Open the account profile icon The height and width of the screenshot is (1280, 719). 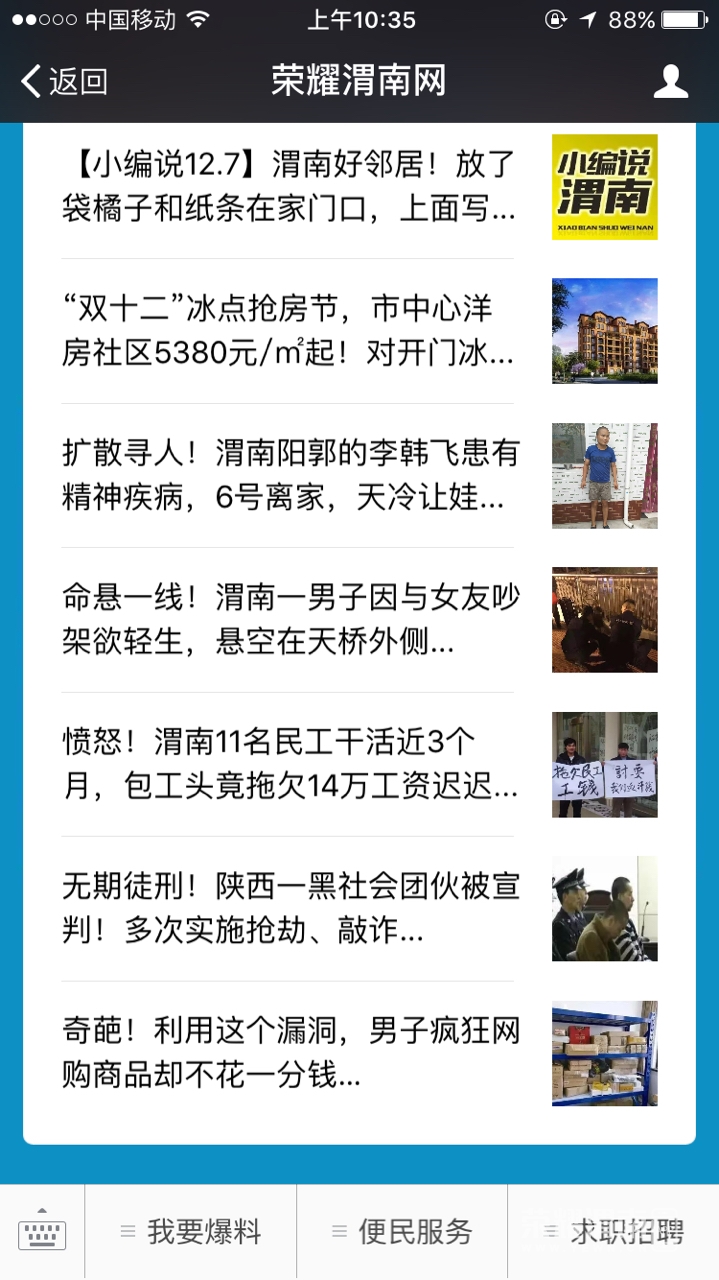[670, 81]
